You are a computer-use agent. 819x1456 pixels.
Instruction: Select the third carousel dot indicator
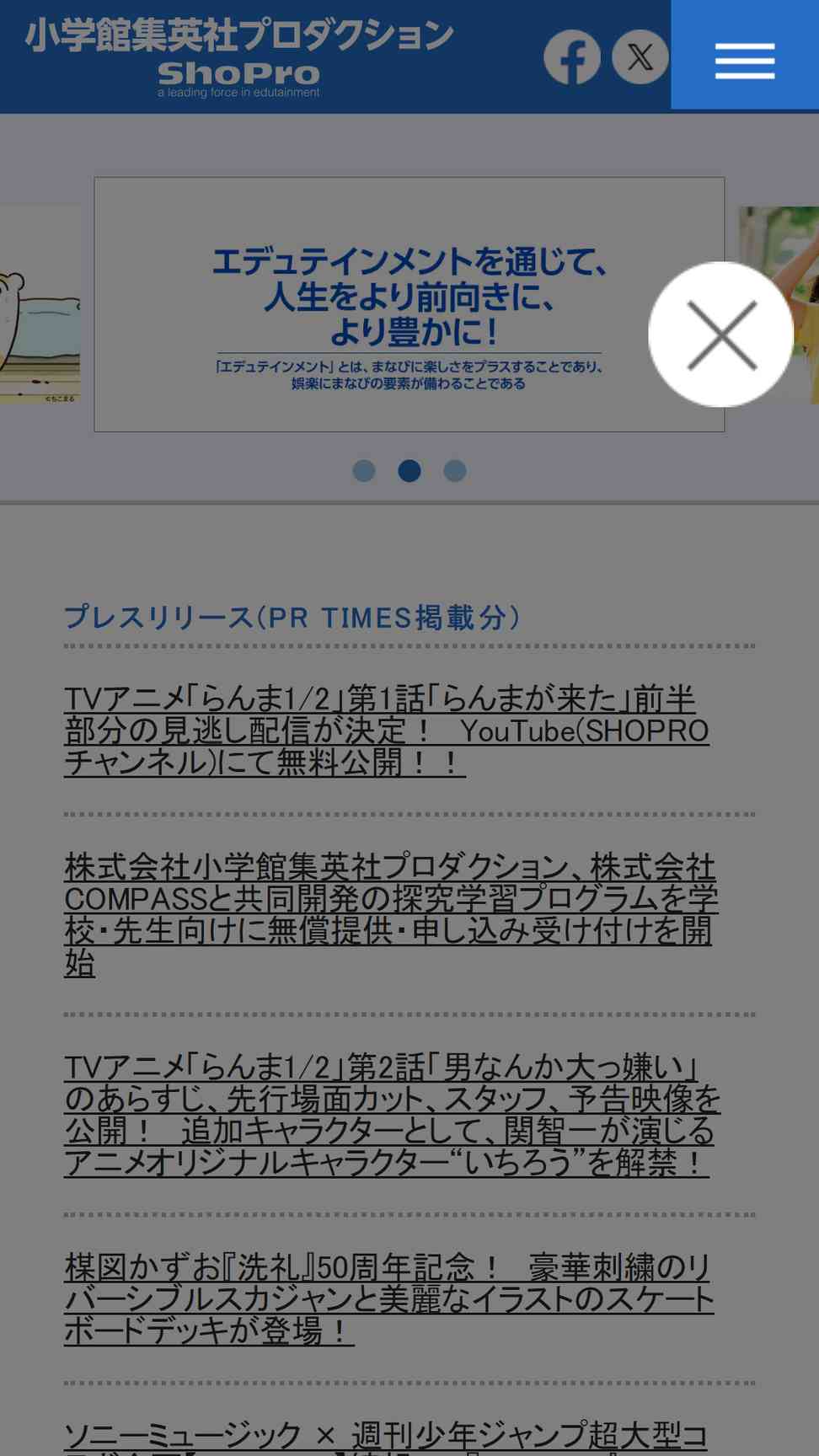click(455, 471)
